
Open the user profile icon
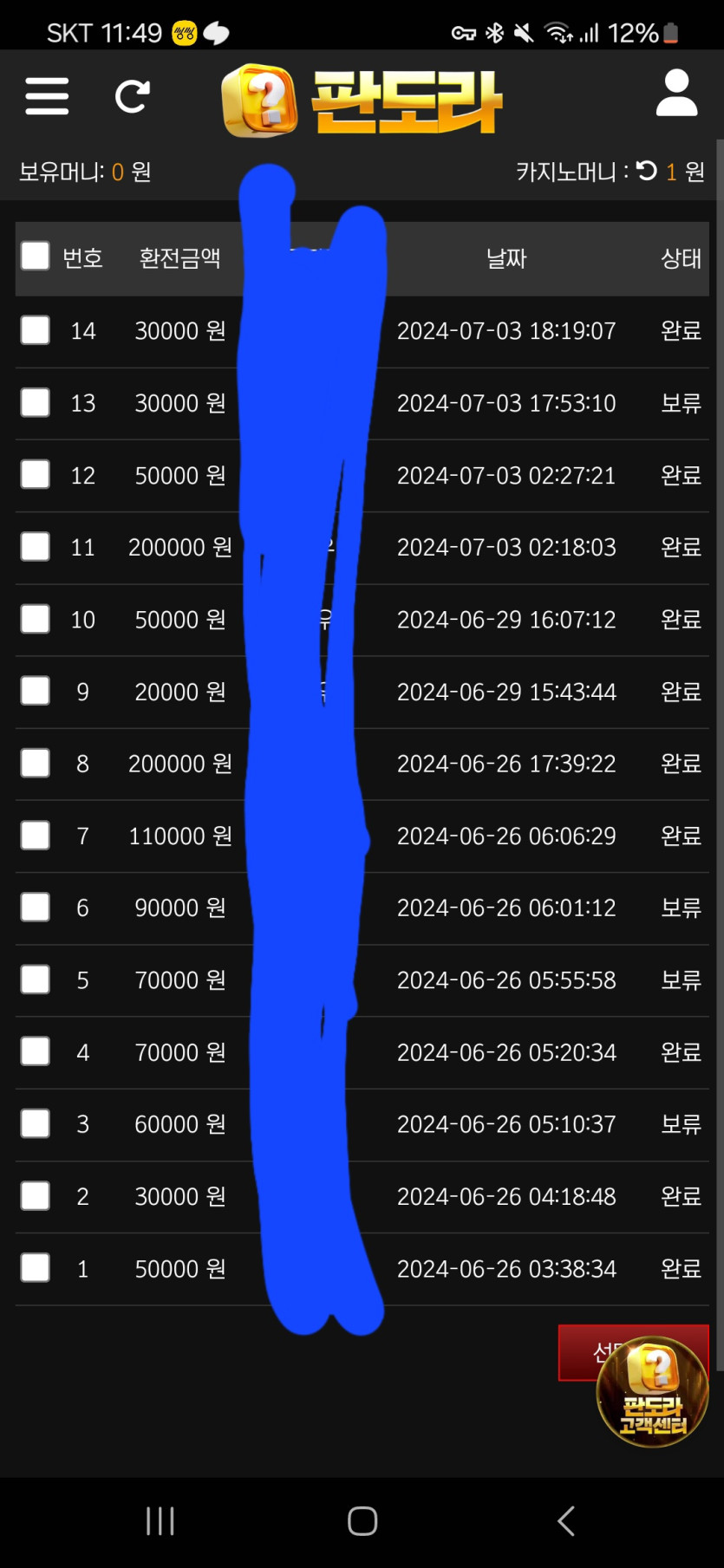click(x=676, y=94)
